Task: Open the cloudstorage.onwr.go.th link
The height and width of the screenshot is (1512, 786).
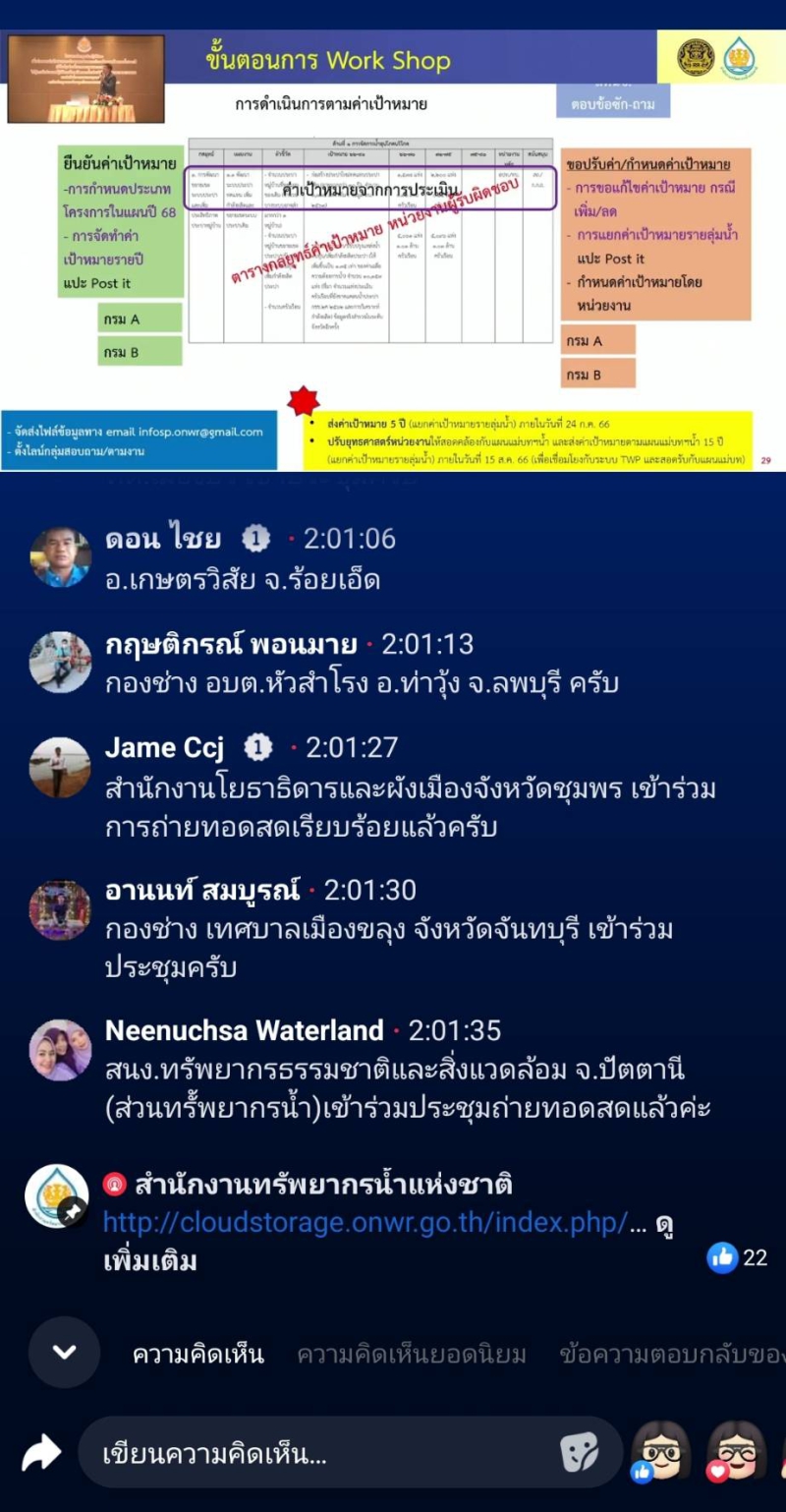Action: coord(365,1223)
